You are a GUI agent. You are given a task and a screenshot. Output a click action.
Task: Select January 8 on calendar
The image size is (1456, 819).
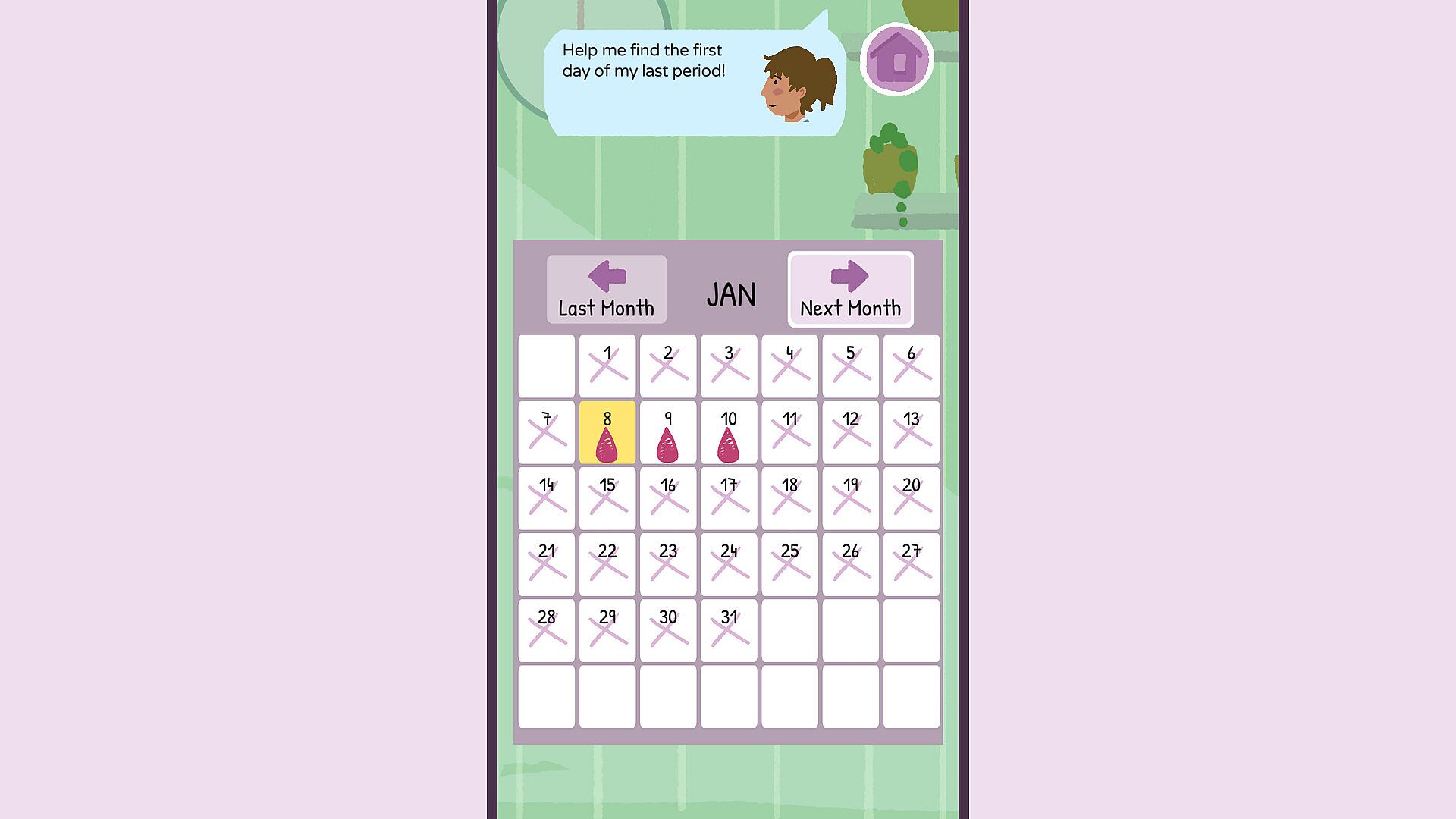(x=607, y=432)
